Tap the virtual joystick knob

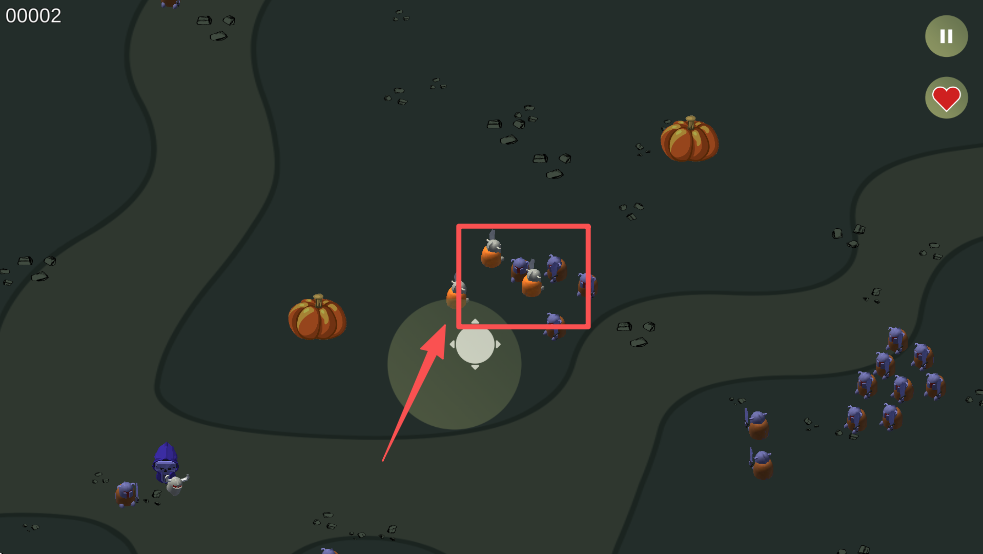475,345
